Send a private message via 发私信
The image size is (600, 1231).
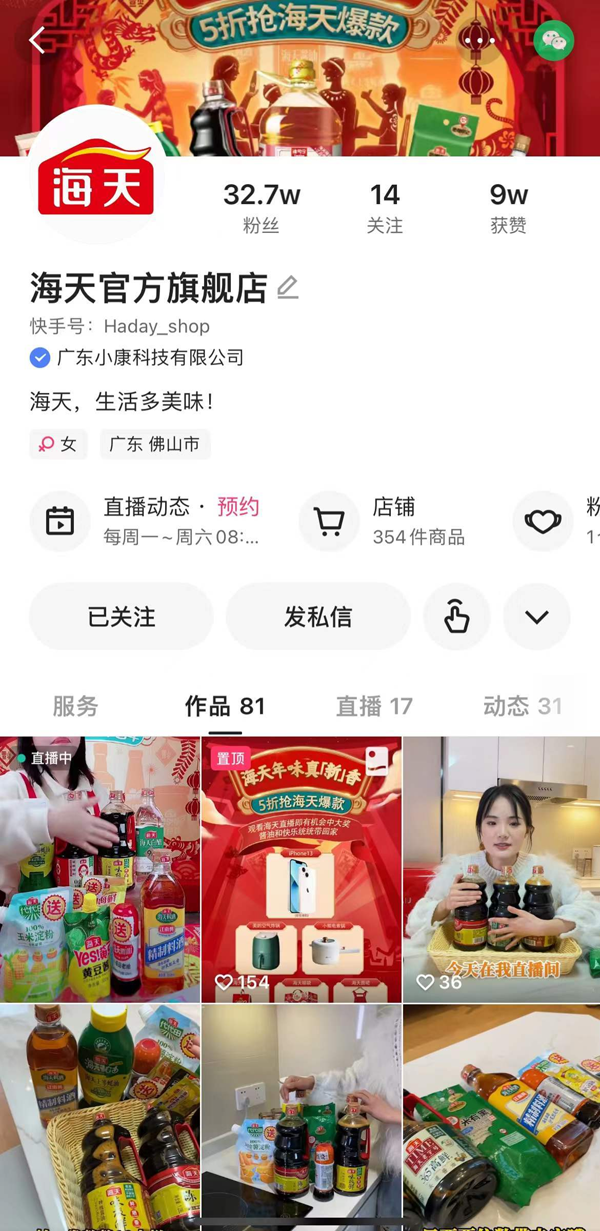(x=318, y=617)
